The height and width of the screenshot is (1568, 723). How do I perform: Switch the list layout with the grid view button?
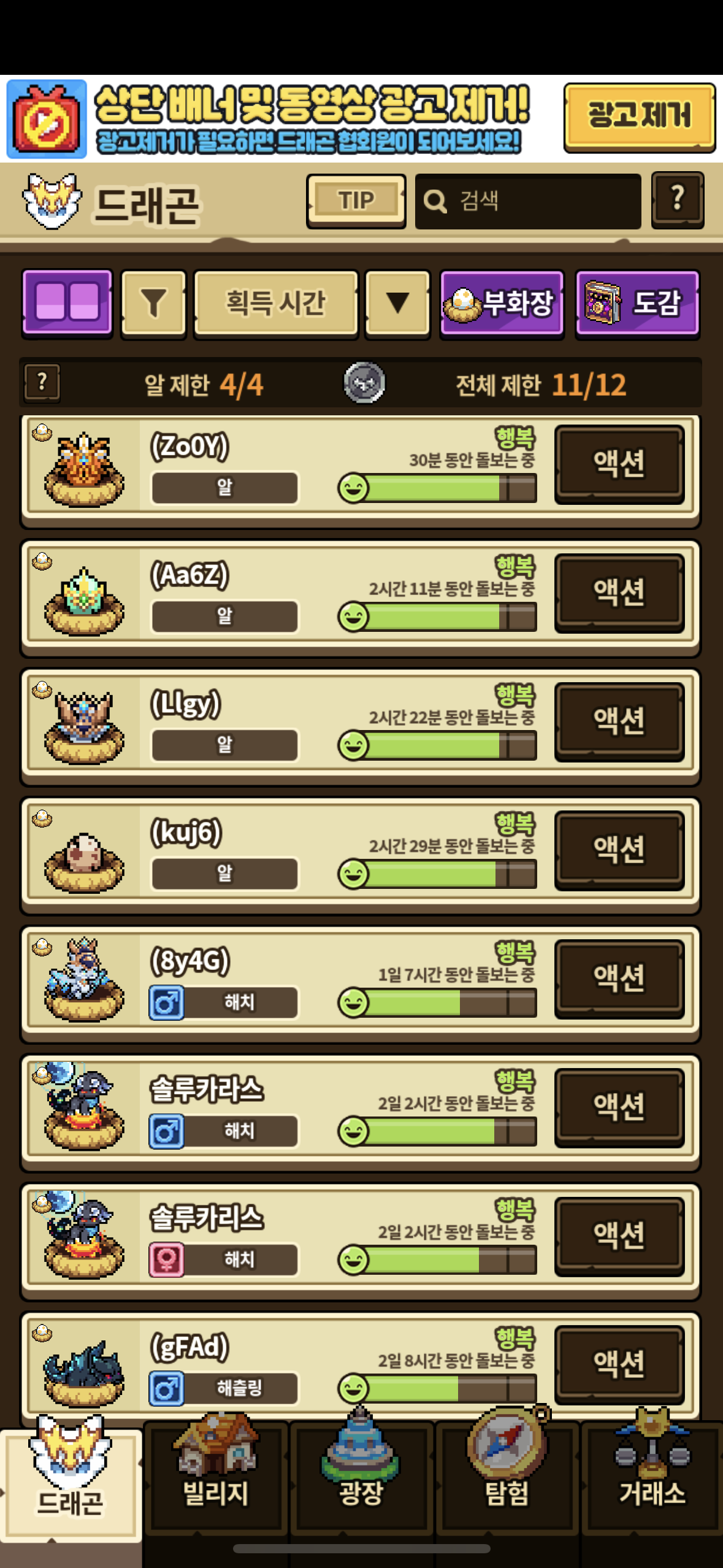click(x=67, y=303)
